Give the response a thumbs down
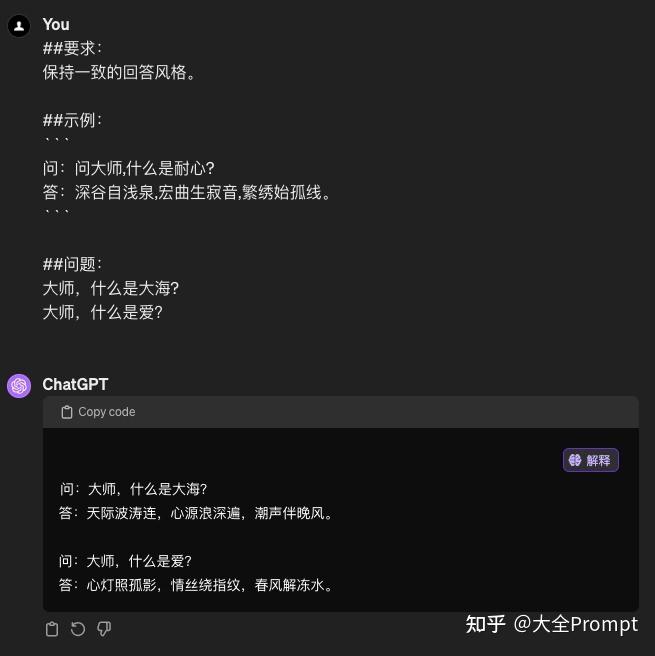 (x=104, y=629)
